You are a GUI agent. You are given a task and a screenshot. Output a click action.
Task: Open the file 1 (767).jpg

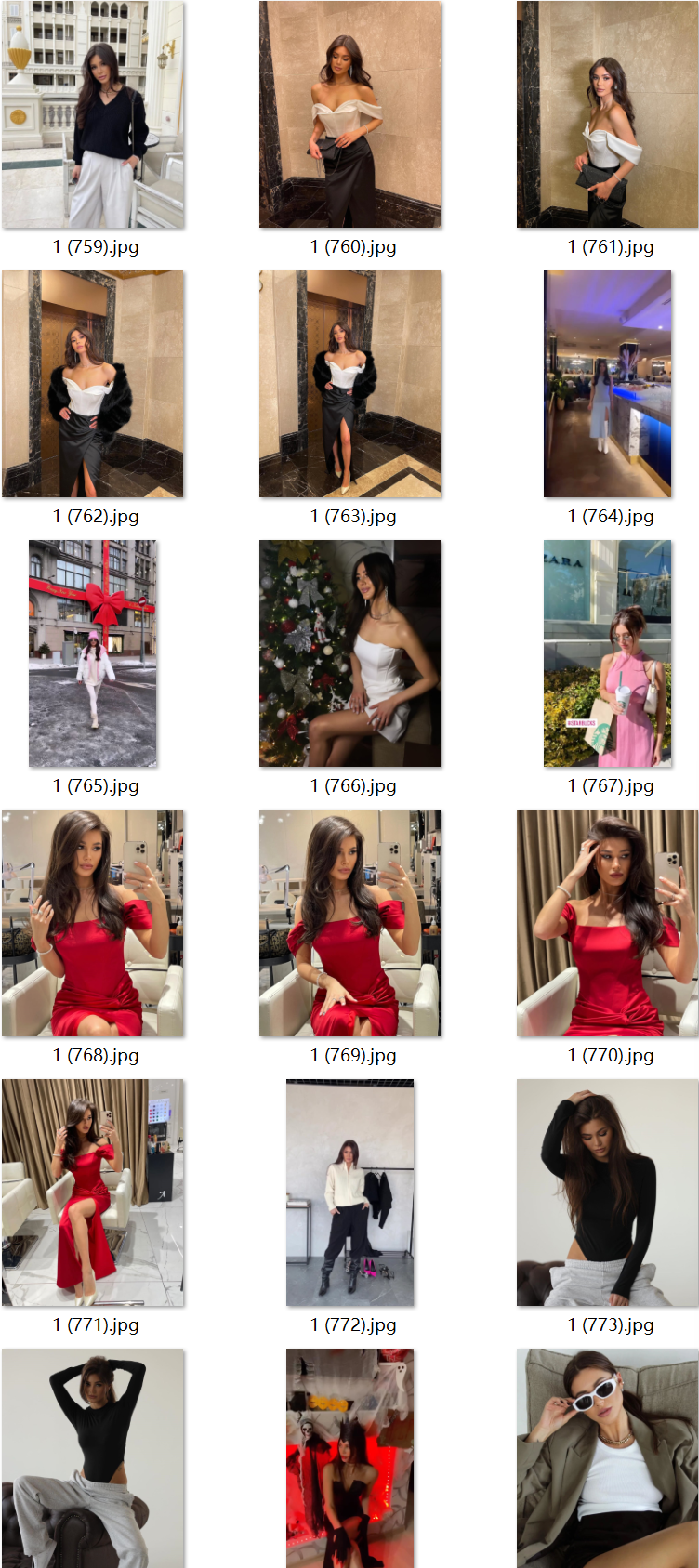[x=607, y=653]
